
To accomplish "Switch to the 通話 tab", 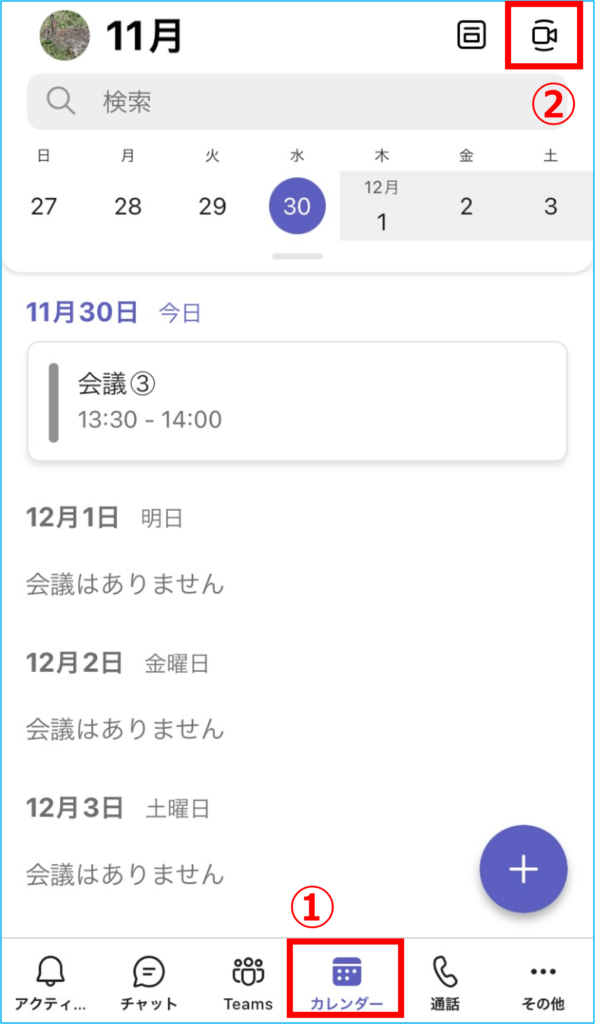I will click(x=444, y=982).
